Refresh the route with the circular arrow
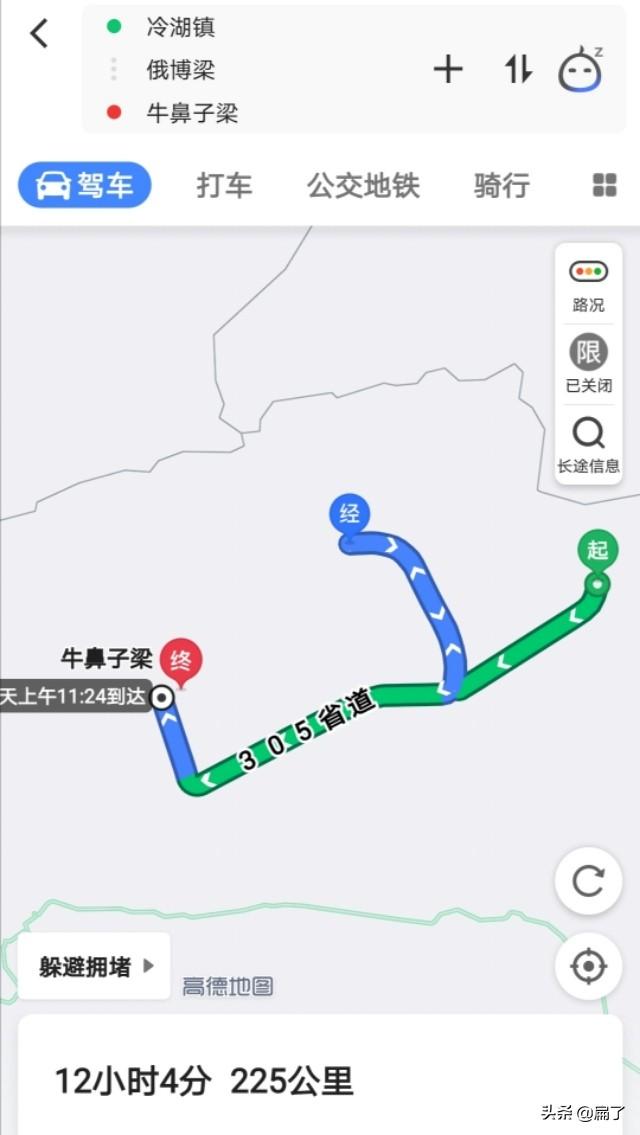This screenshot has width=640, height=1135. tap(588, 881)
